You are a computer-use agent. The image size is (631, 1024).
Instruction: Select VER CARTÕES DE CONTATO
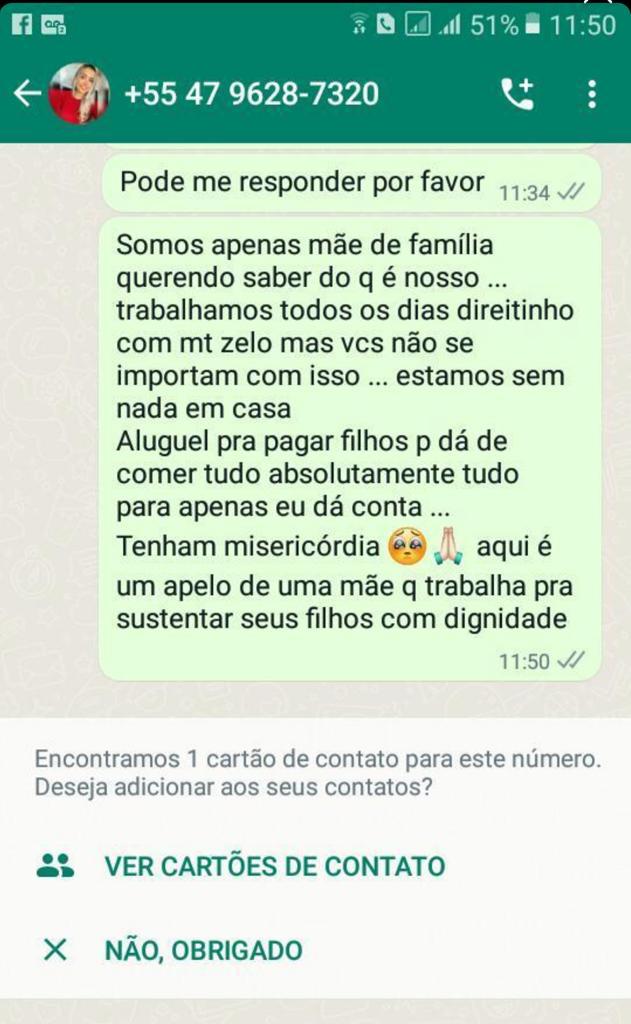pos(274,866)
